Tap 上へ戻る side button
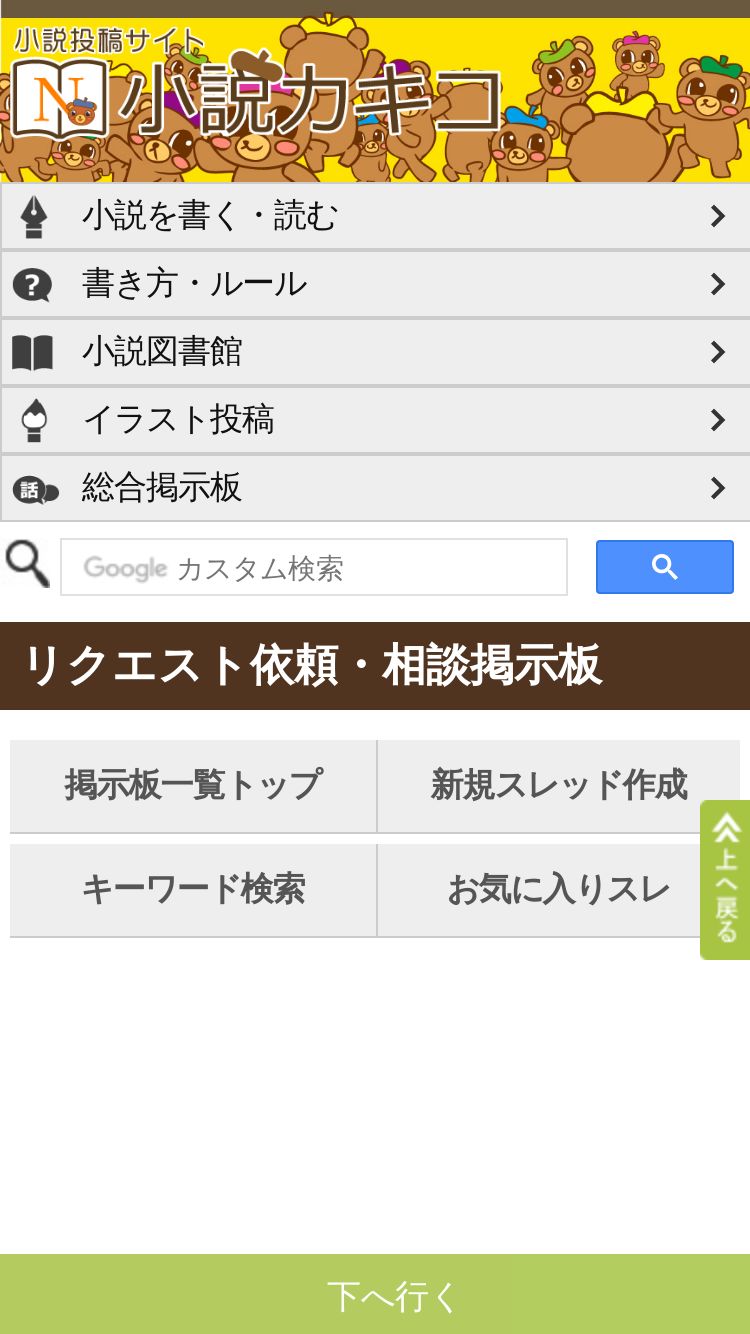Screen dimensions: 750x1334 tap(726, 880)
